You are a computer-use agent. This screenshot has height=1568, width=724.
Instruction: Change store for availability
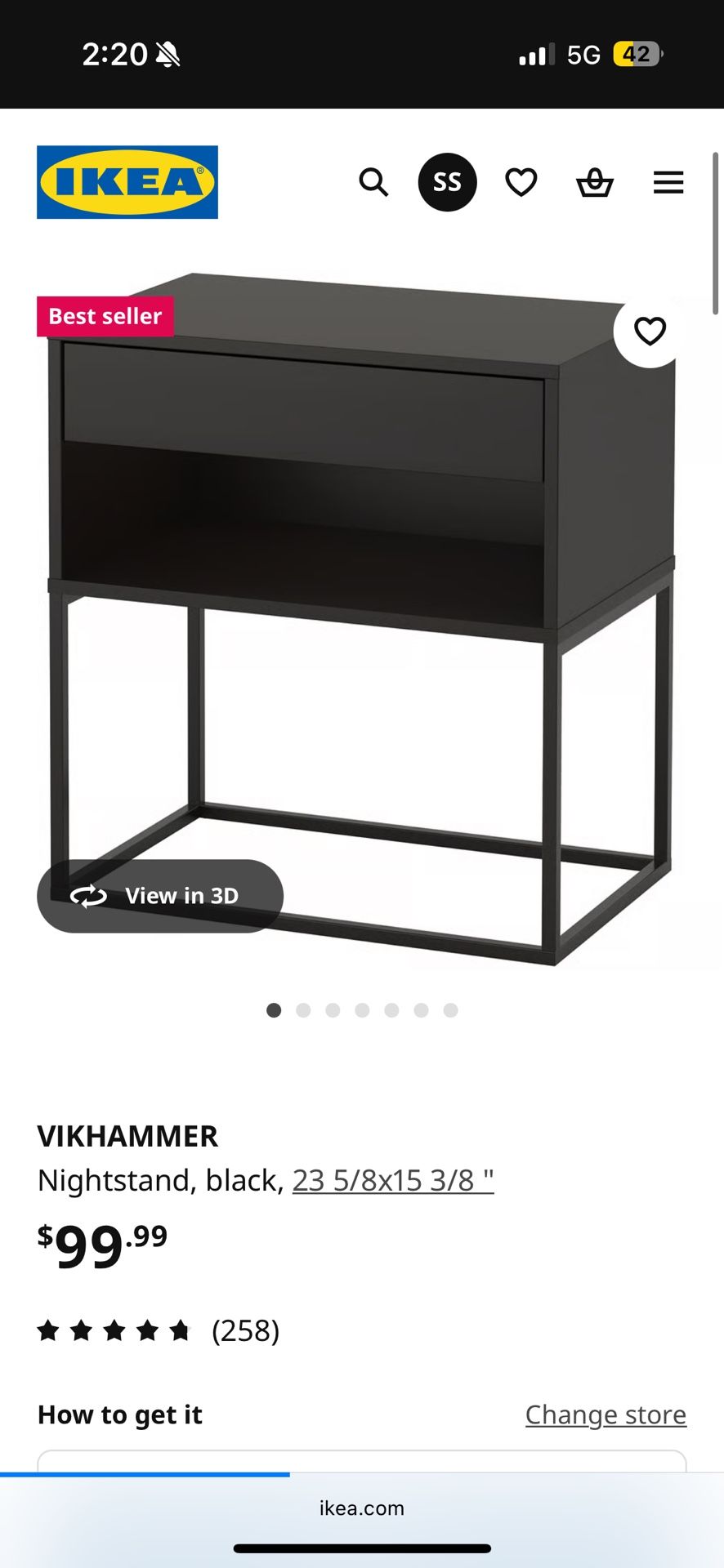coord(606,1414)
